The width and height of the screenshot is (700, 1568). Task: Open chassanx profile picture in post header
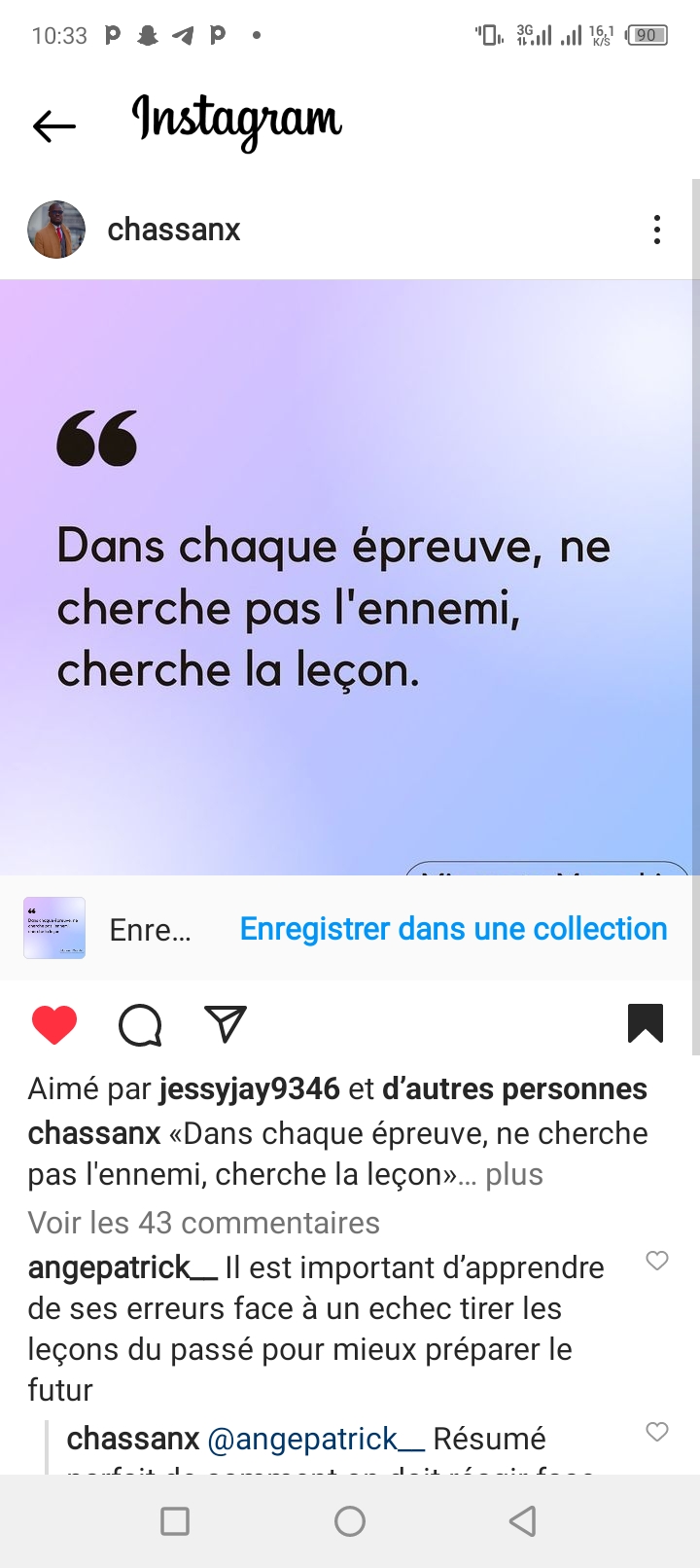point(56,230)
